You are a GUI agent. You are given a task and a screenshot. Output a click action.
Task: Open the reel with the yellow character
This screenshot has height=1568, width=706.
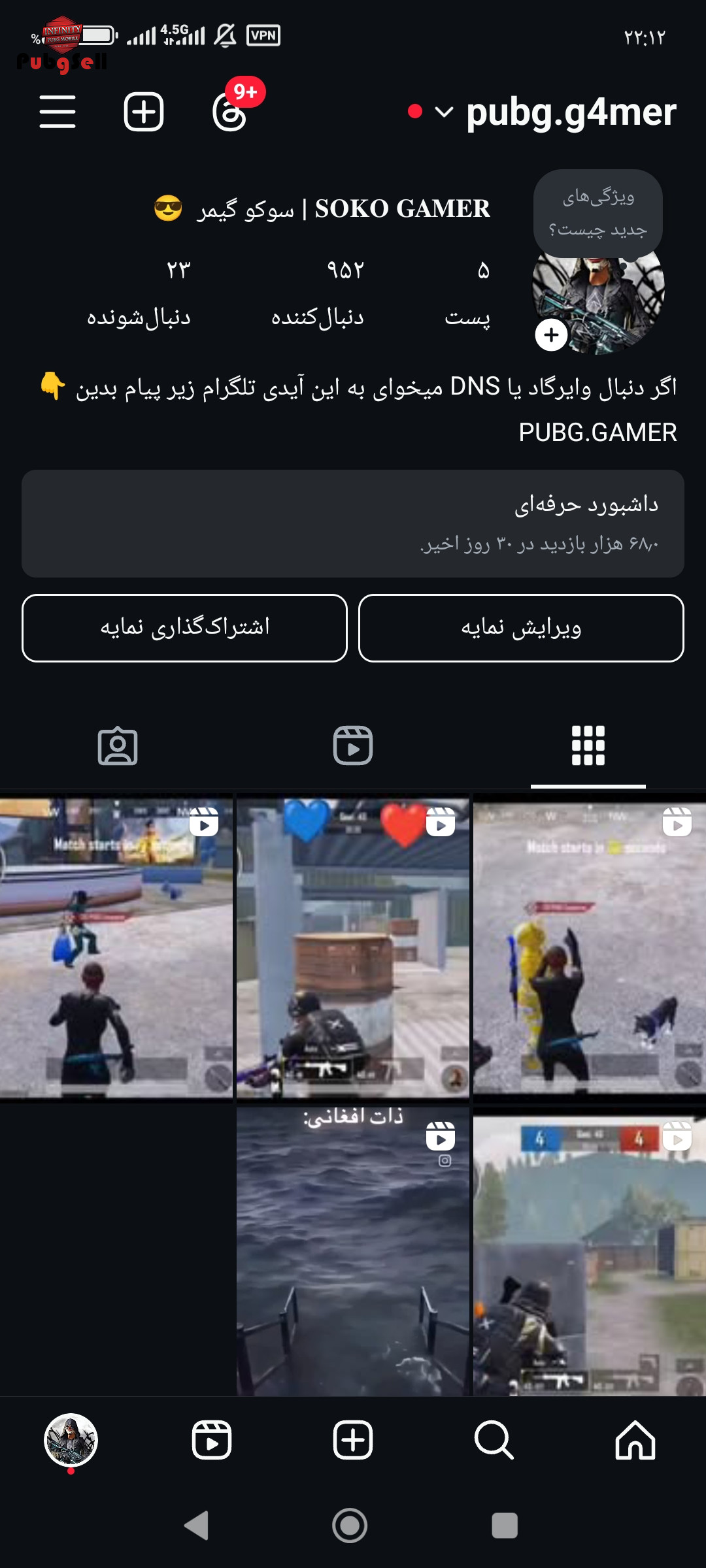(590, 947)
